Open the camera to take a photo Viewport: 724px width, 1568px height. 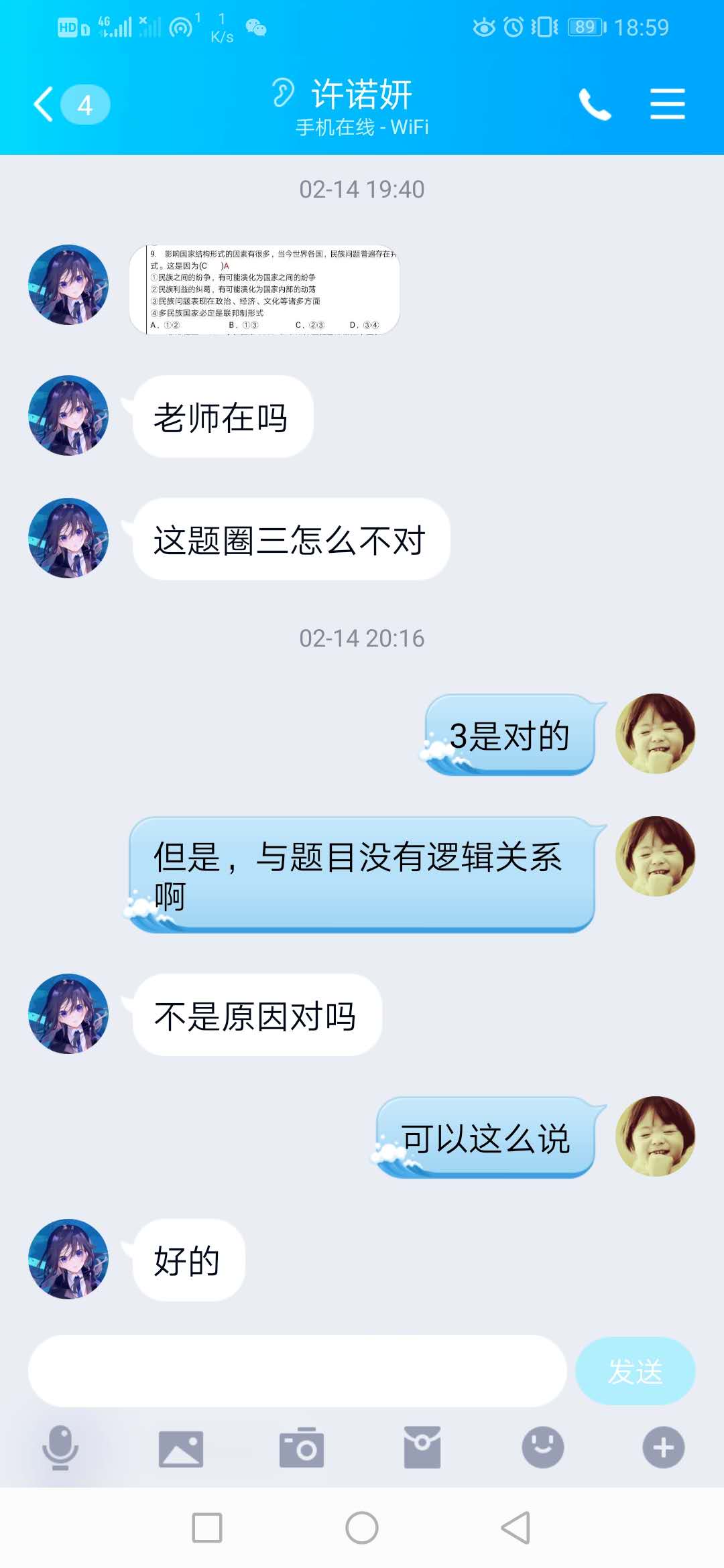302,1447
